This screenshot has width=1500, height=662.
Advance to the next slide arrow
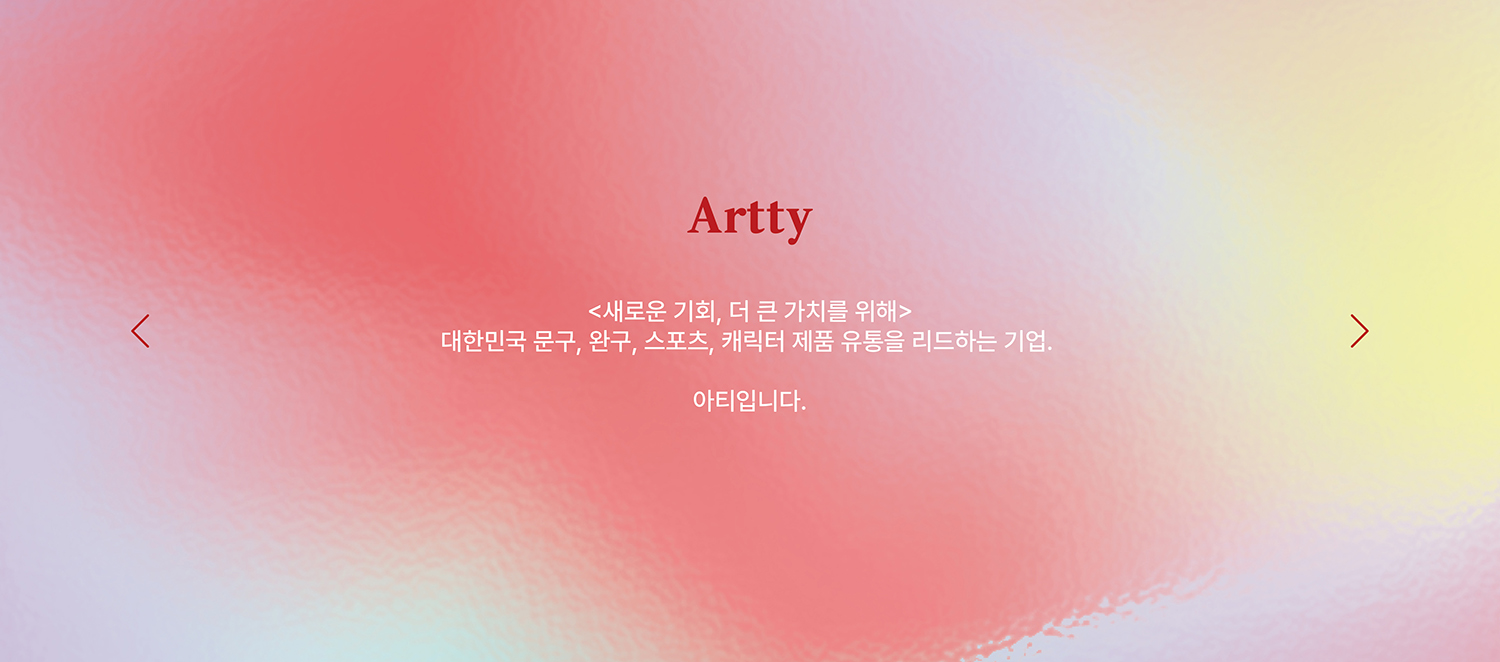click(x=1359, y=331)
